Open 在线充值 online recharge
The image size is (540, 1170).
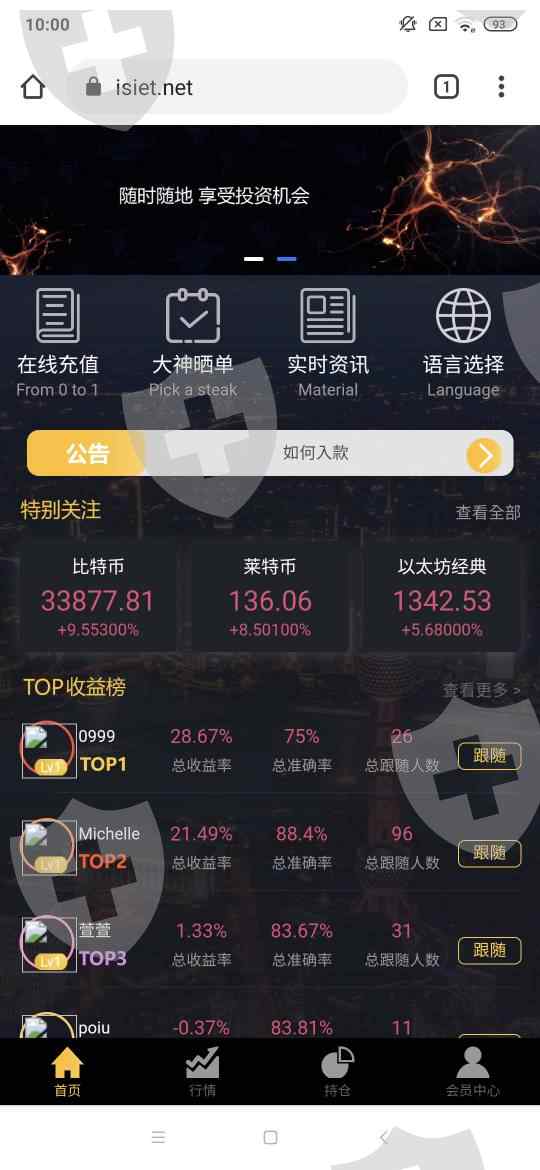pyautogui.click(x=58, y=343)
